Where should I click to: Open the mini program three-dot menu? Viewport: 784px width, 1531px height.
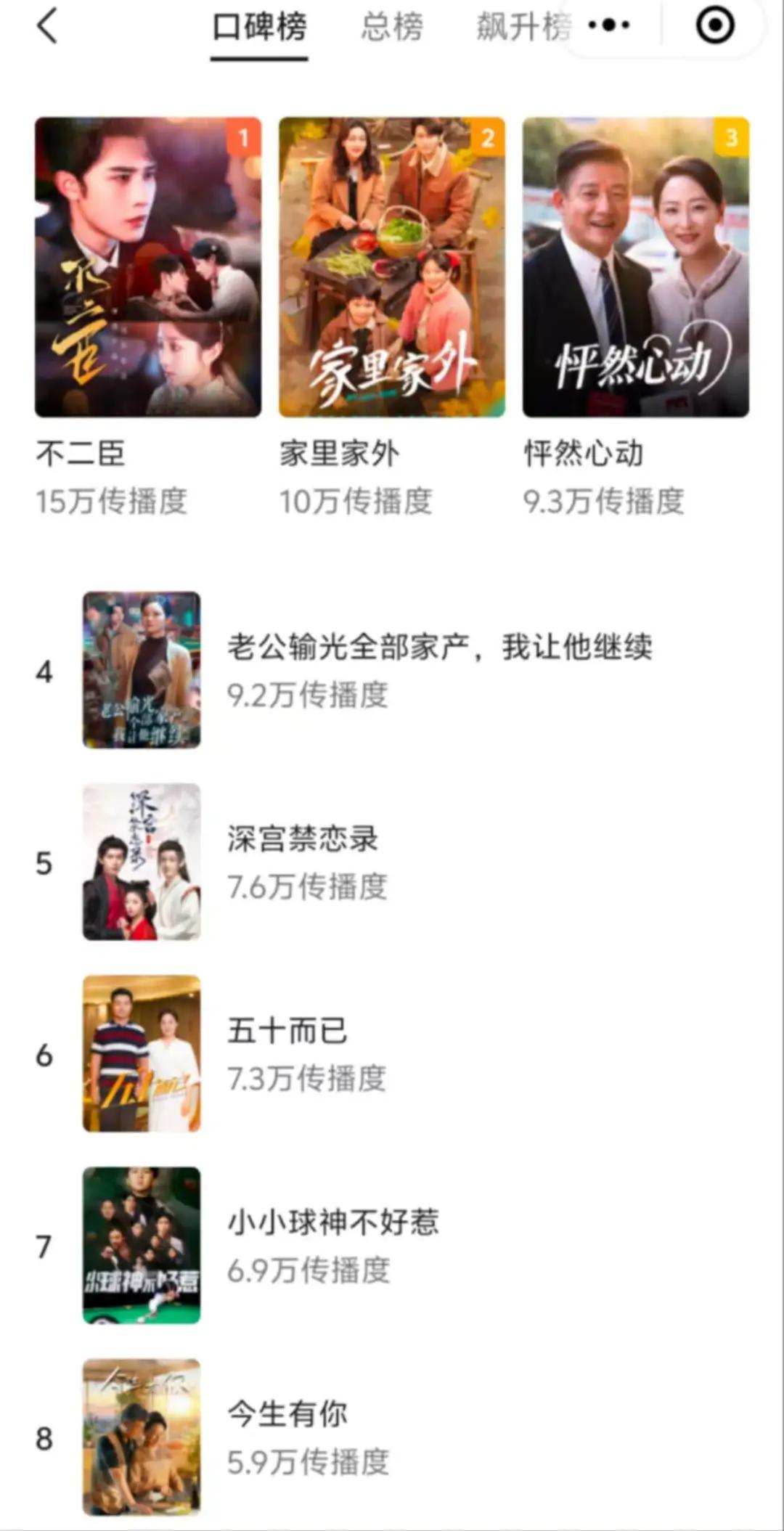pyautogui.click(x=609, y=26)
